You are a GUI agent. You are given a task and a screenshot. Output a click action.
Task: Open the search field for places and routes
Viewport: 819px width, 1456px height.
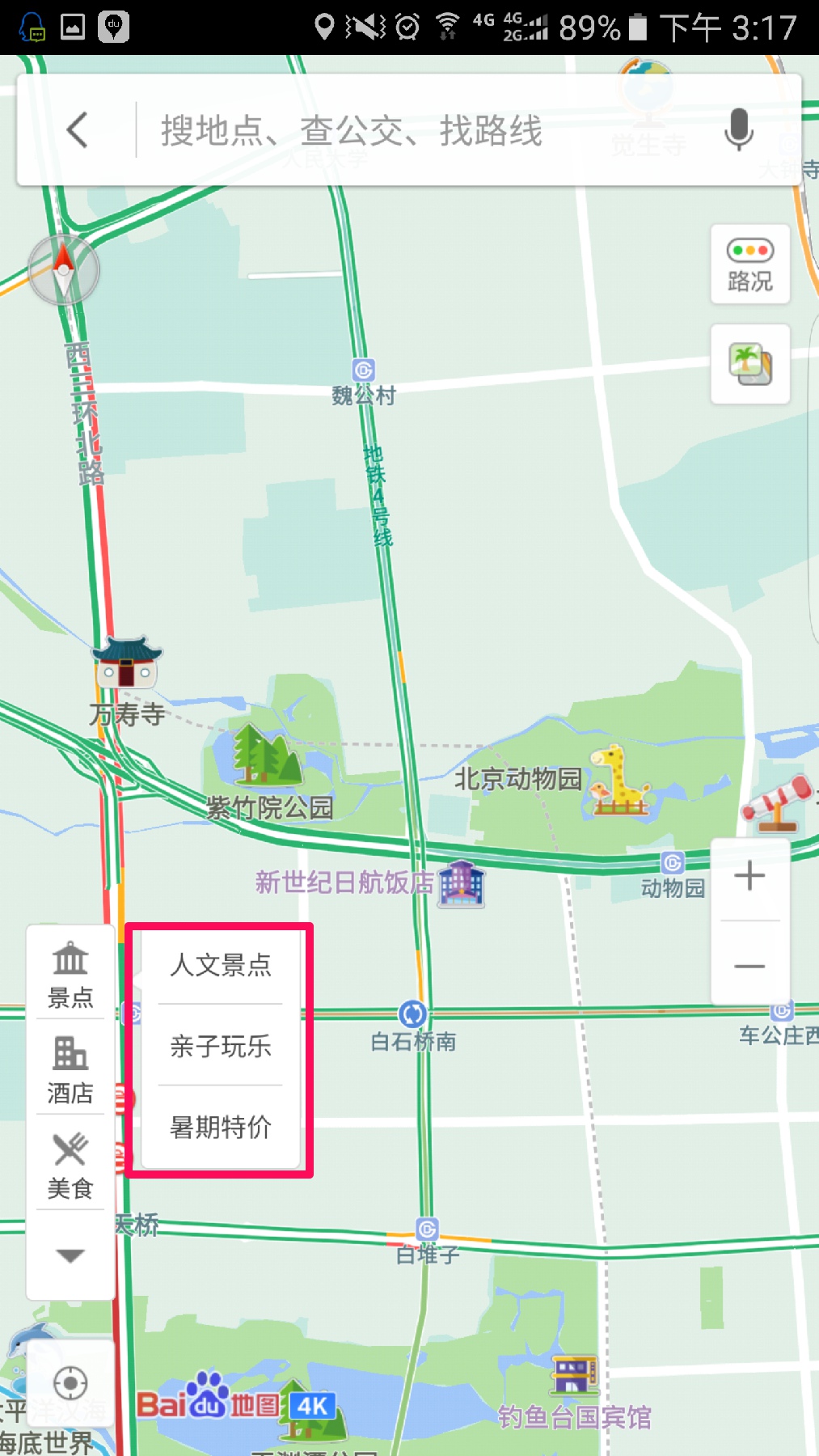(404, 130)
